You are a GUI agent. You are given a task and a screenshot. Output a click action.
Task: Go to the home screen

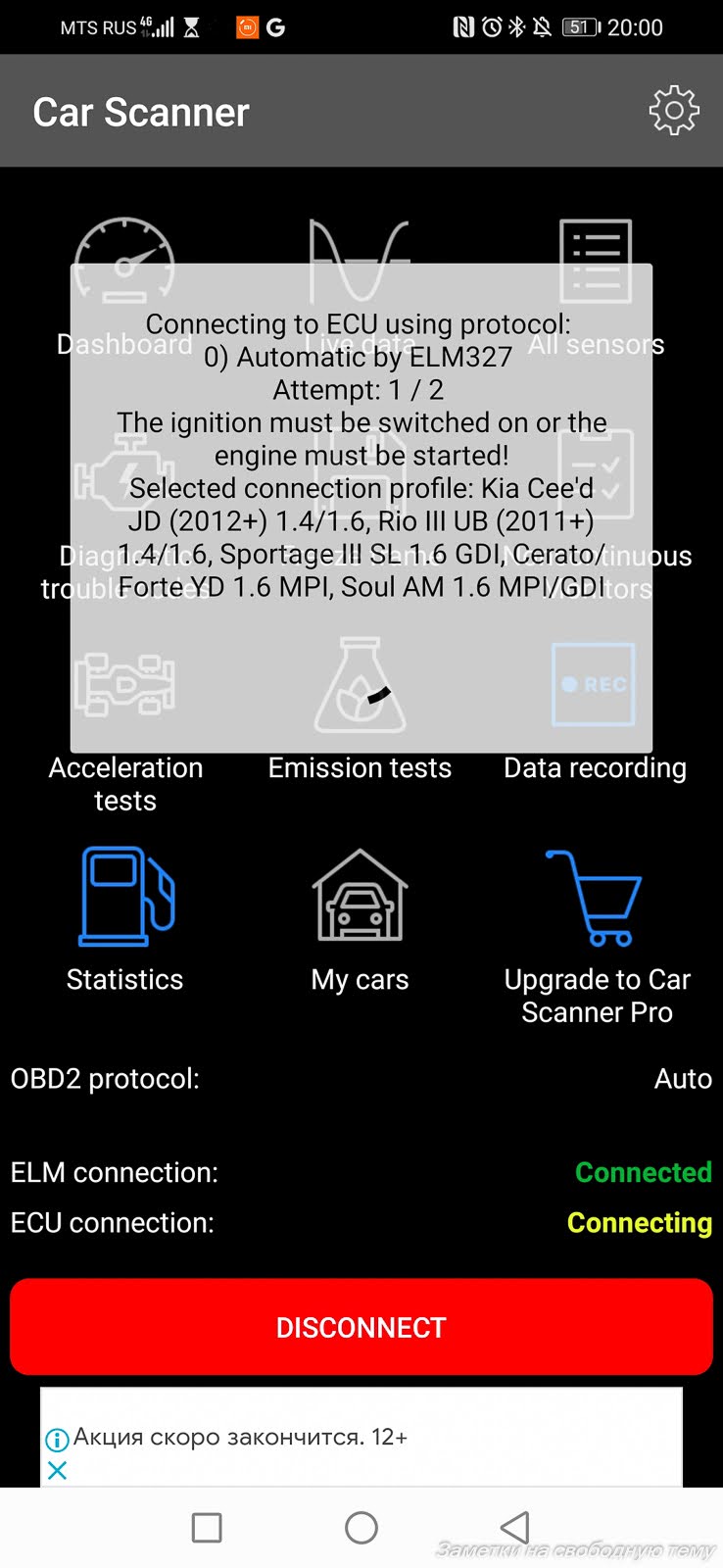361,1527
